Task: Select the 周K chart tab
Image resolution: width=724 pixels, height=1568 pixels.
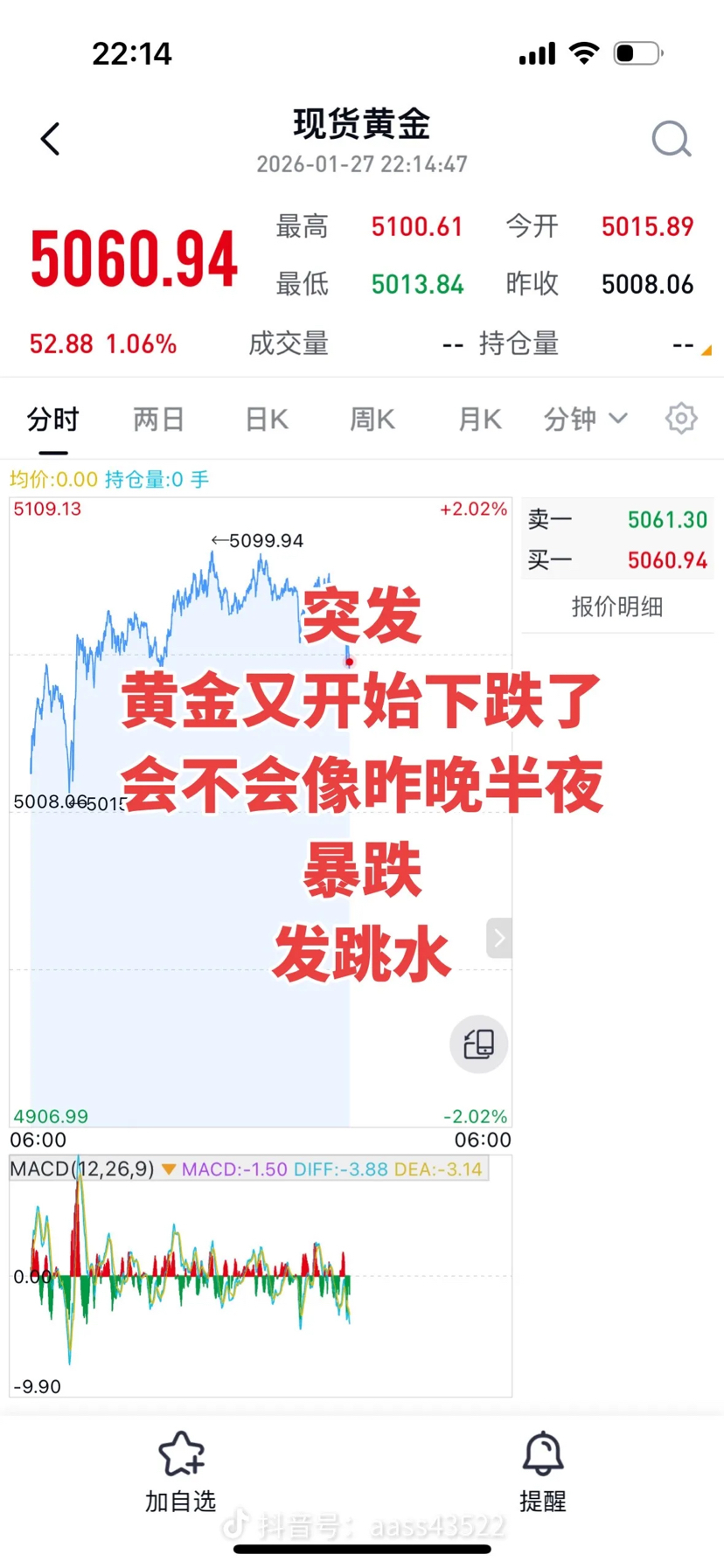Action: point(372,420)
